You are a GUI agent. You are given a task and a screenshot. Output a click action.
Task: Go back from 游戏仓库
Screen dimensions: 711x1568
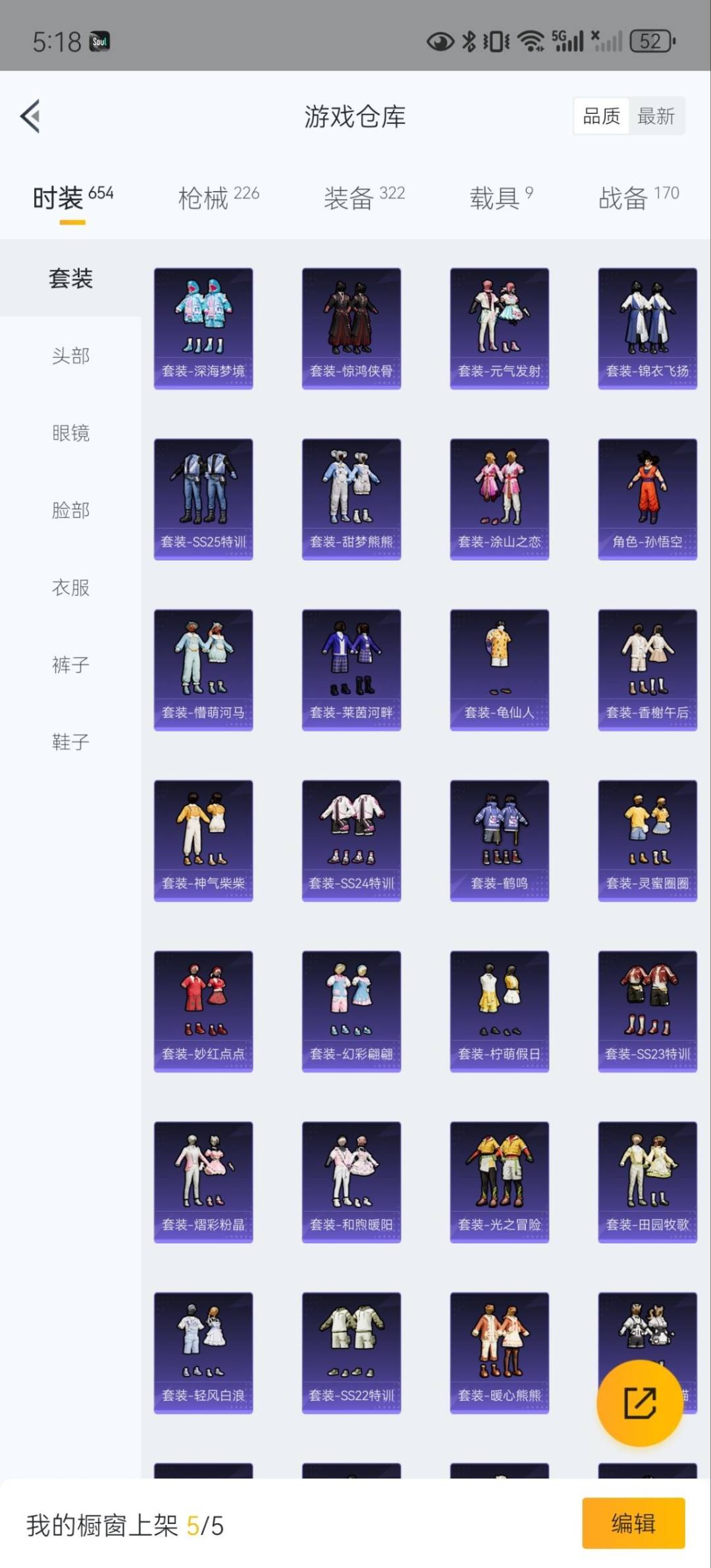[30, 117]
